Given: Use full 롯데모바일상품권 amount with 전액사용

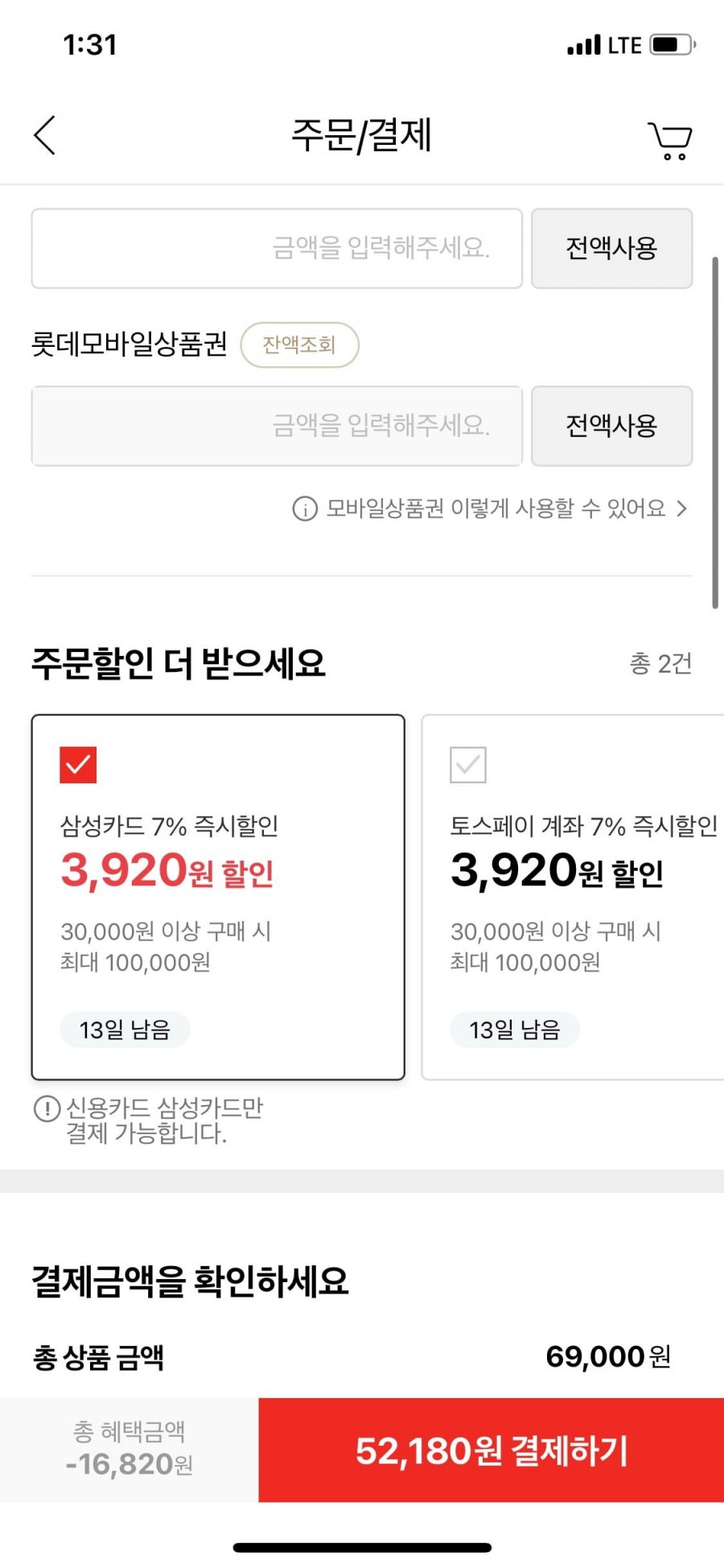Looking at the screenshot, I should point(611,426).
